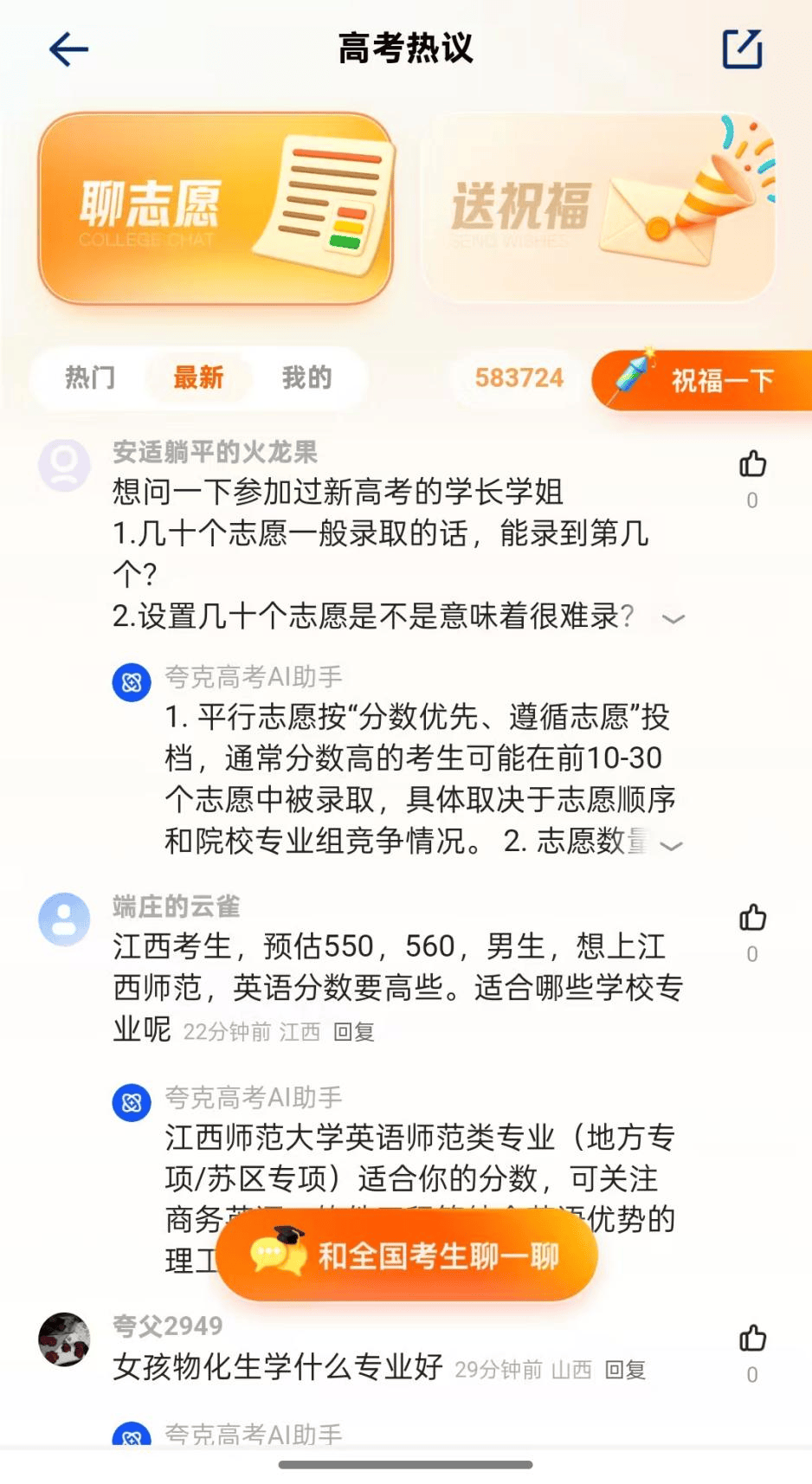
Task: Tap 和全国考生聊一聊 floating button
Action: [407, 1255]
